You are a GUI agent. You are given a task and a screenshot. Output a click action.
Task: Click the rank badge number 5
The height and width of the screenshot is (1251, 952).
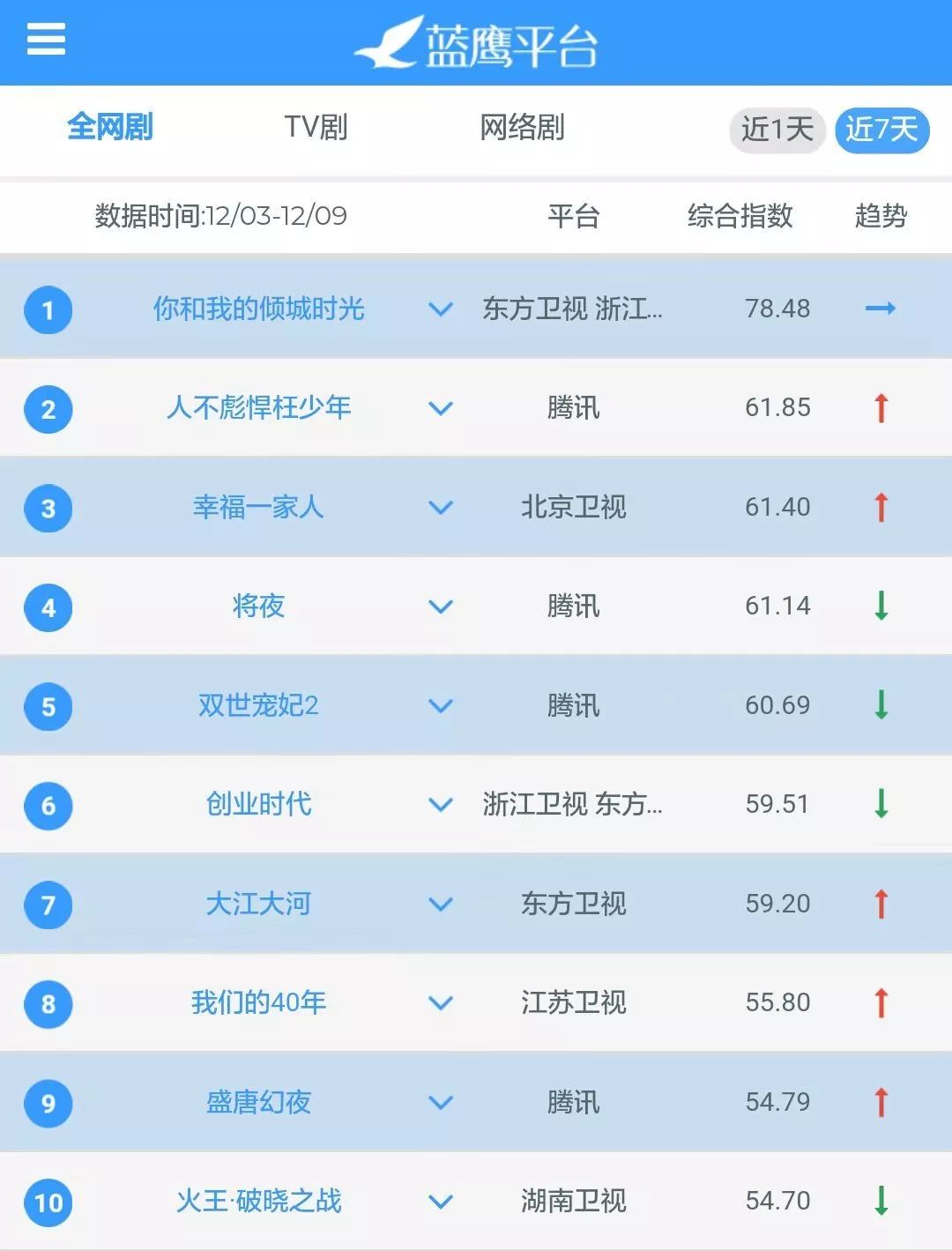point(48,705)
